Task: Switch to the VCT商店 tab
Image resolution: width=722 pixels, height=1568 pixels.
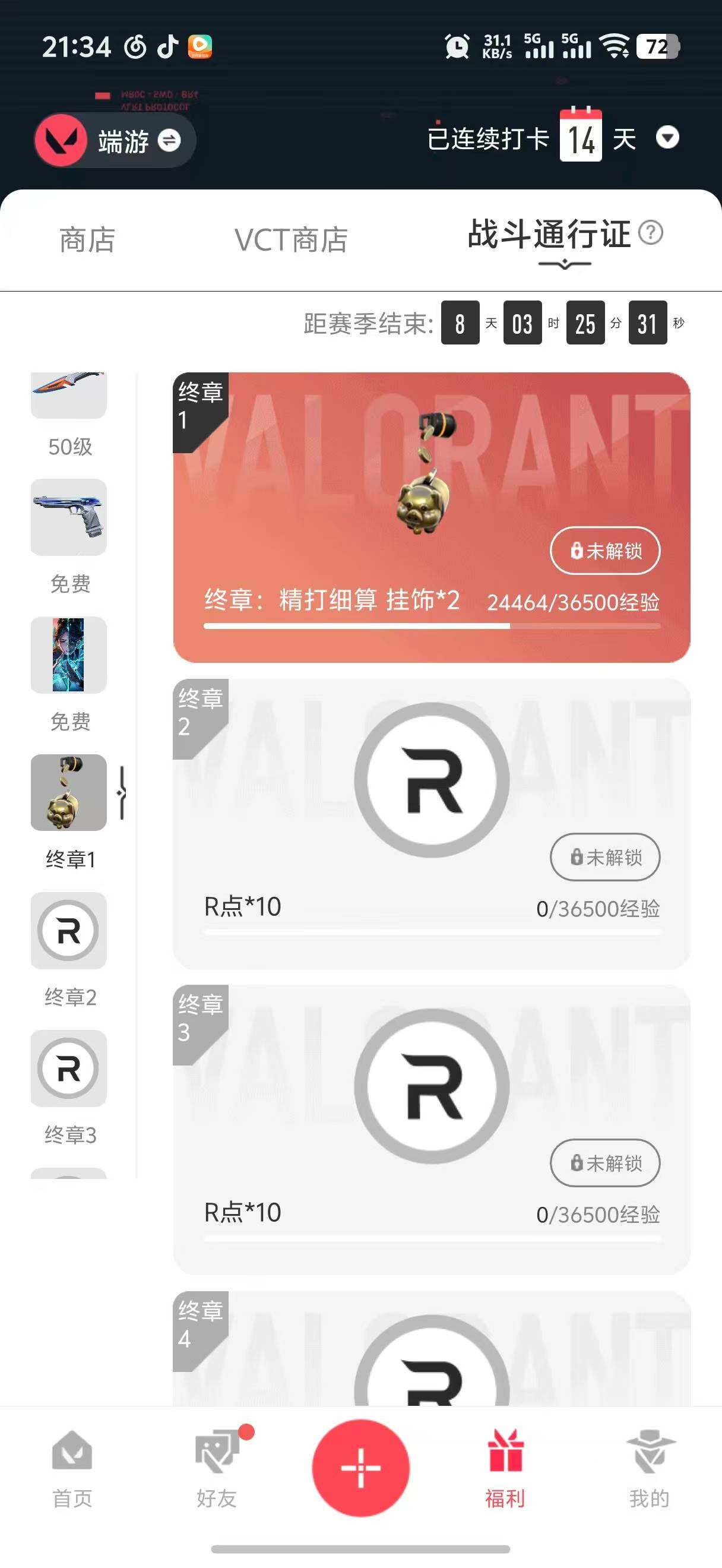Action: coord(292,240)
